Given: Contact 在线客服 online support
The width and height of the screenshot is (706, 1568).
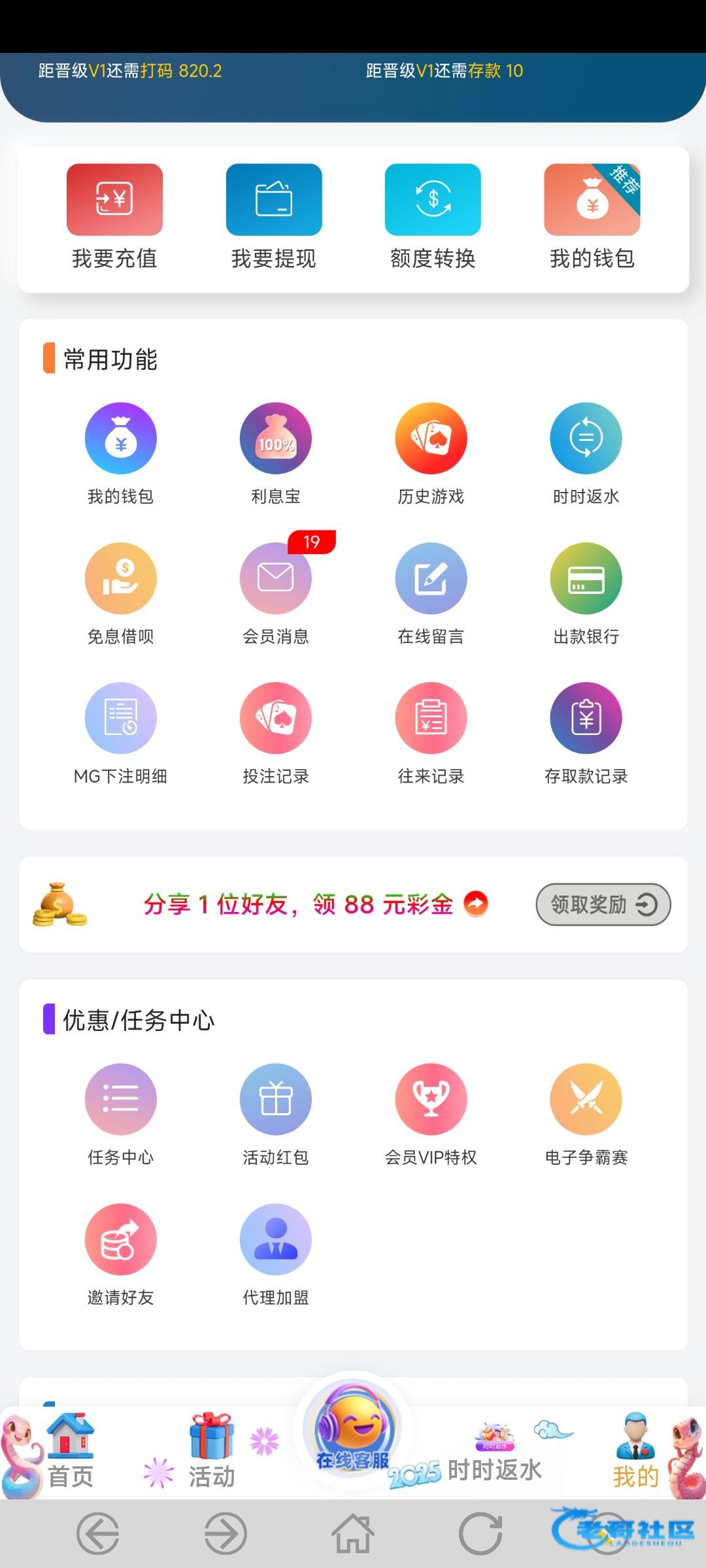Looking at the screenshot, I should (x=353, y=1431).
